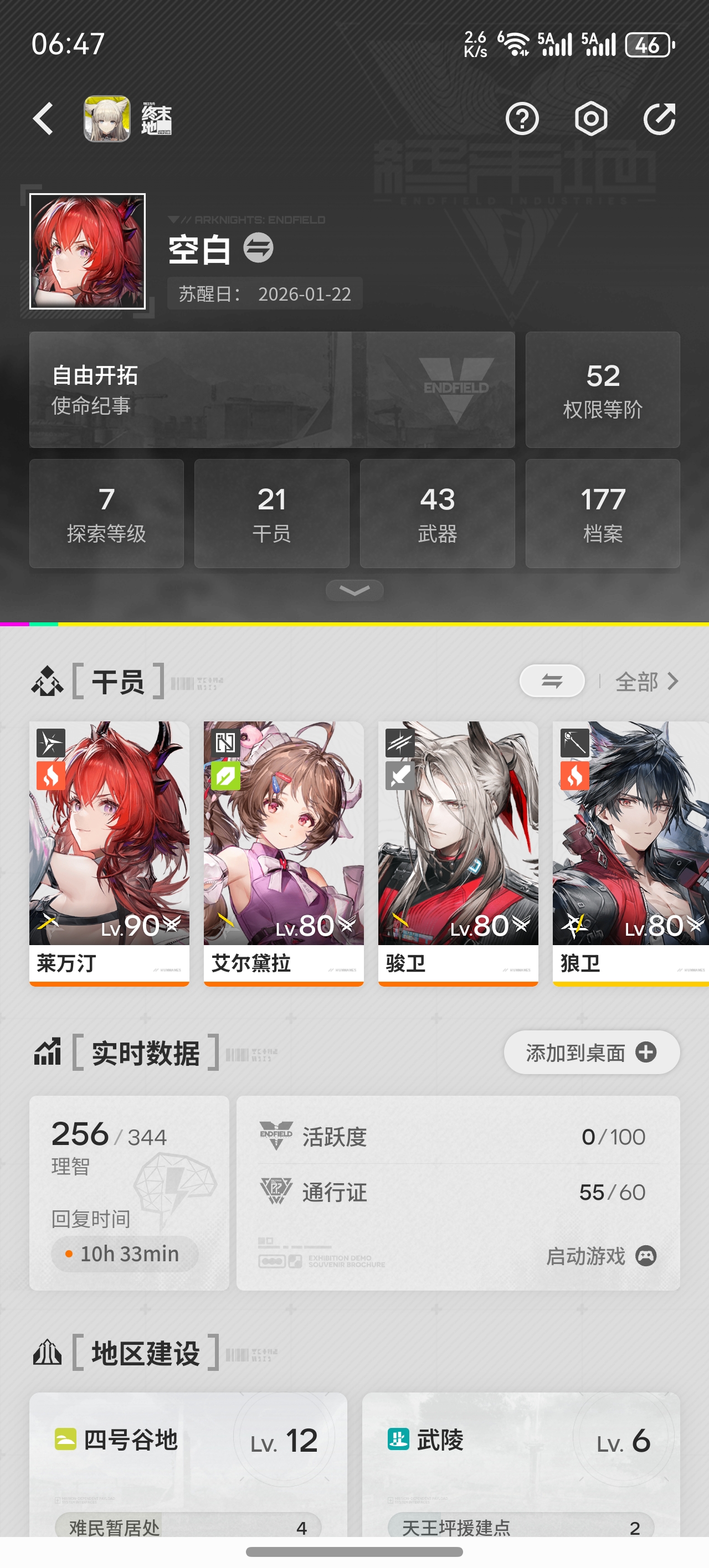The image size is (709, 1568).
Task: Open operator card 狼卫
Action: [x=630, y=853]
